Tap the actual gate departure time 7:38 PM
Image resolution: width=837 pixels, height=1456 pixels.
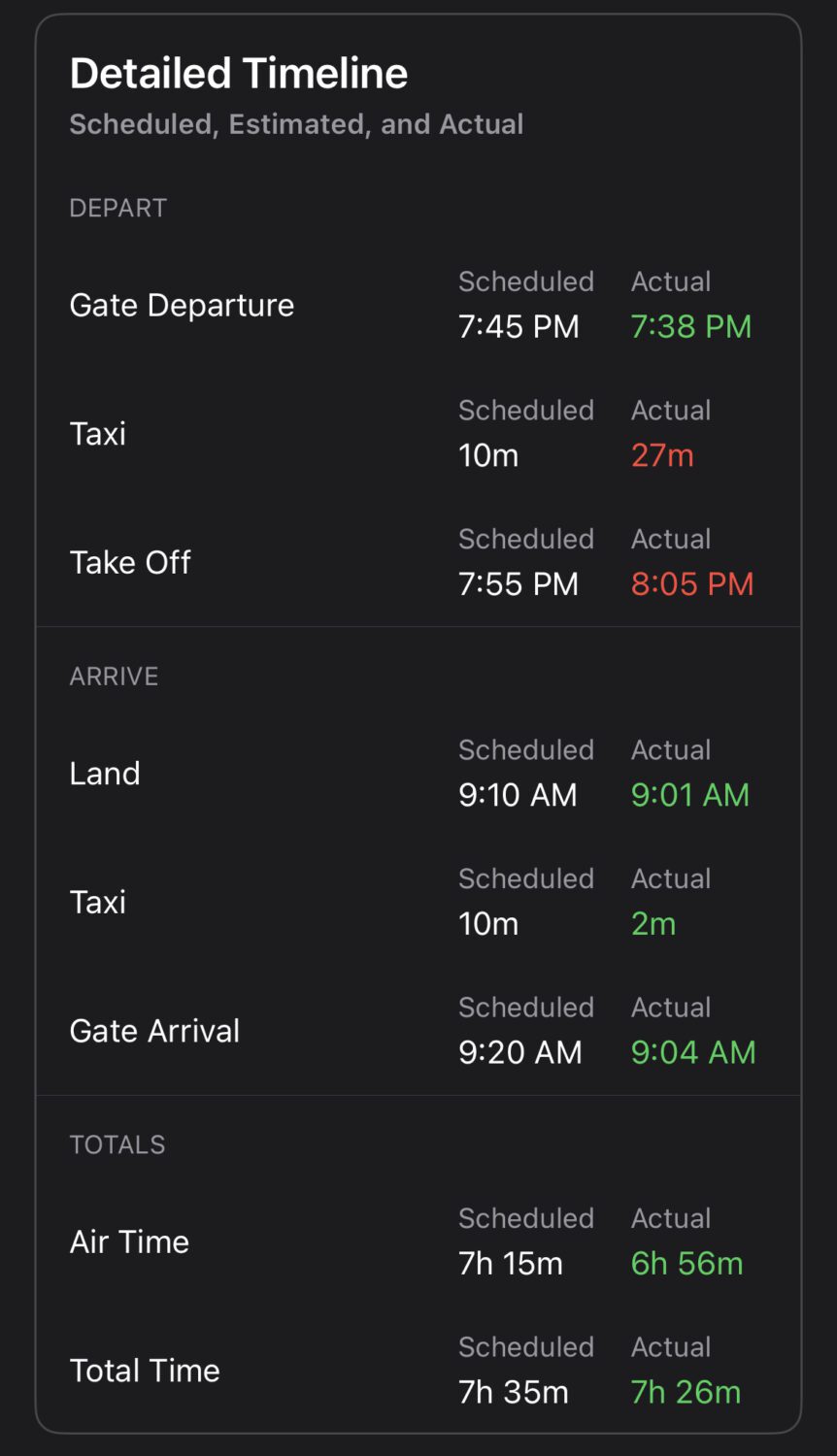point(690,327)
